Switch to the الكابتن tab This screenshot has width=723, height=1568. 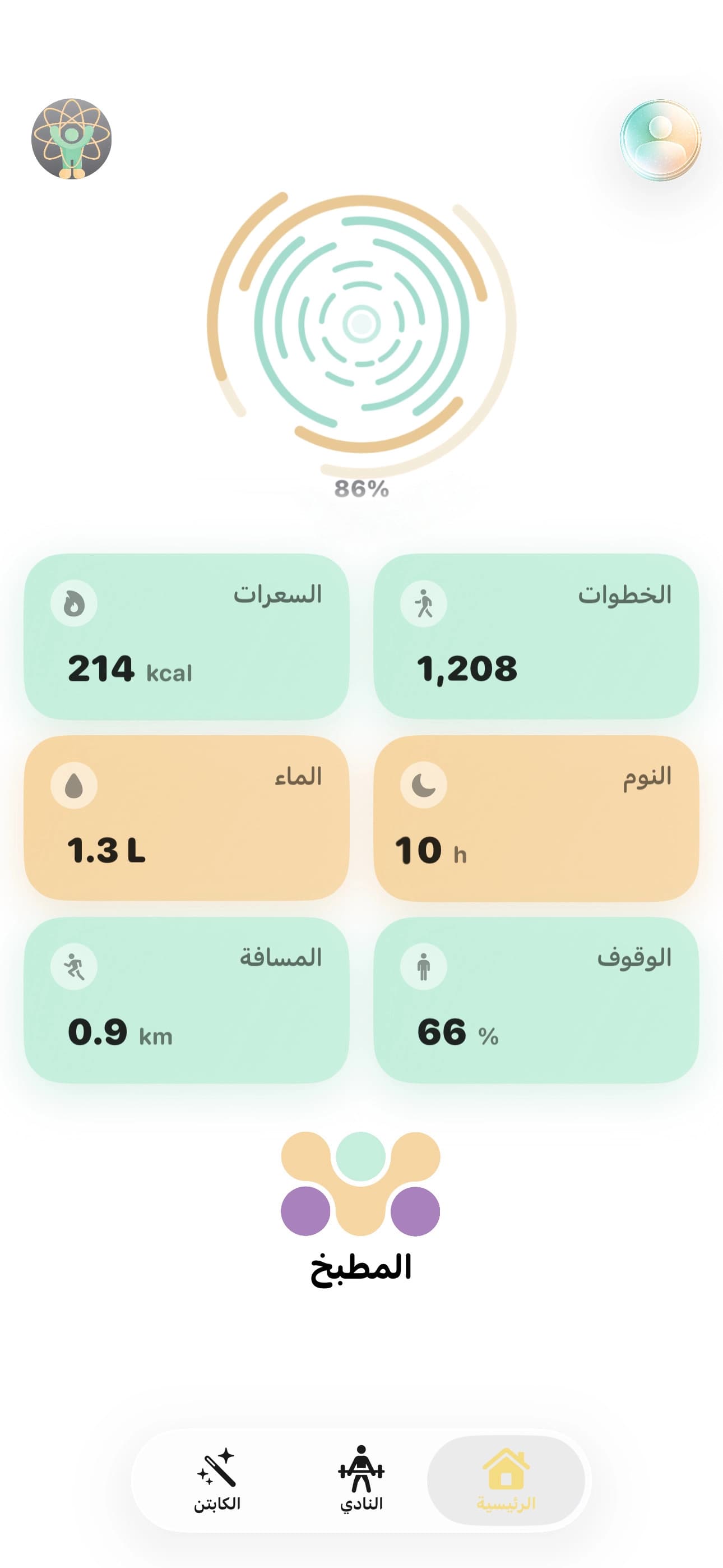217,1479
